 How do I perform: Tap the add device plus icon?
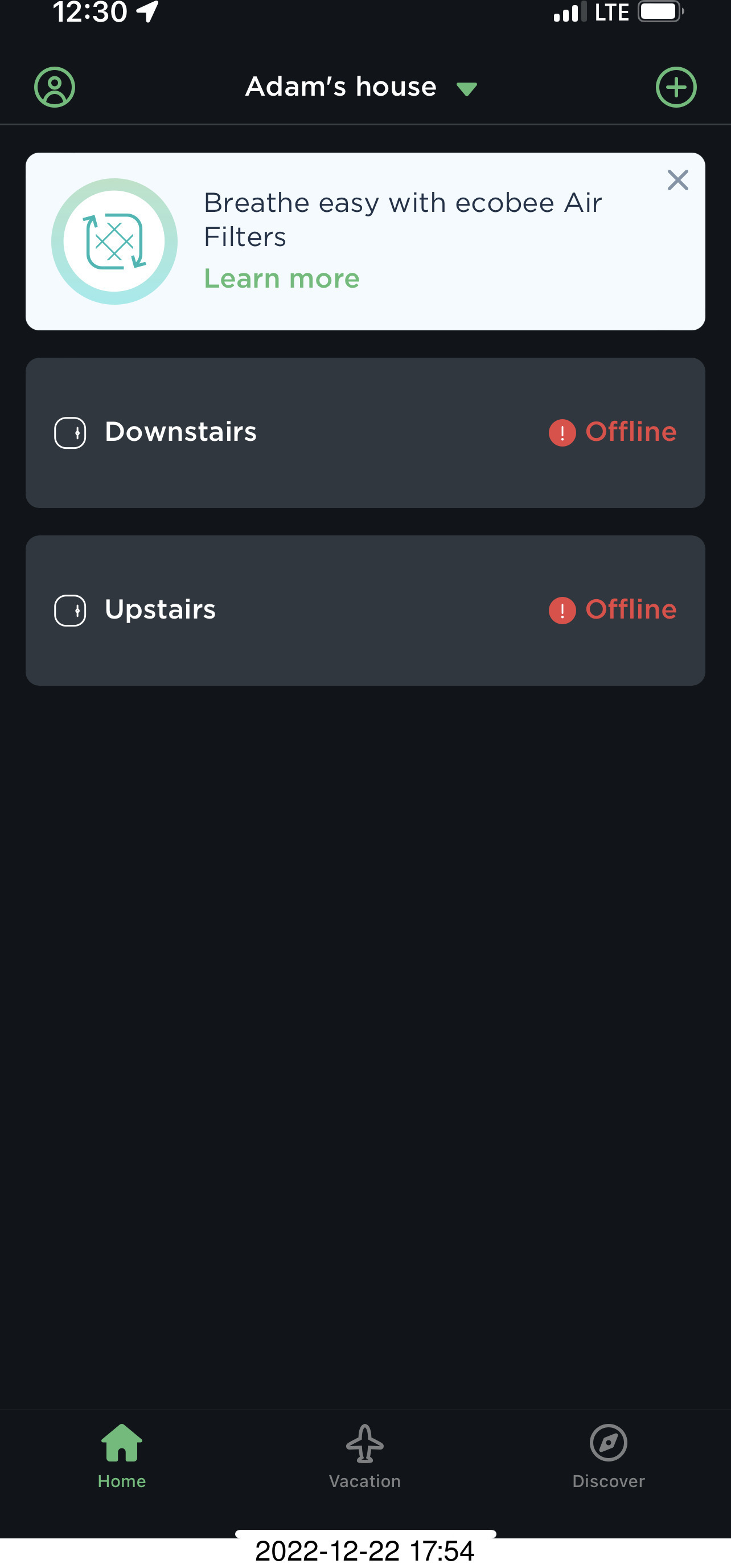pyautogui.click(x=676, y=87)
